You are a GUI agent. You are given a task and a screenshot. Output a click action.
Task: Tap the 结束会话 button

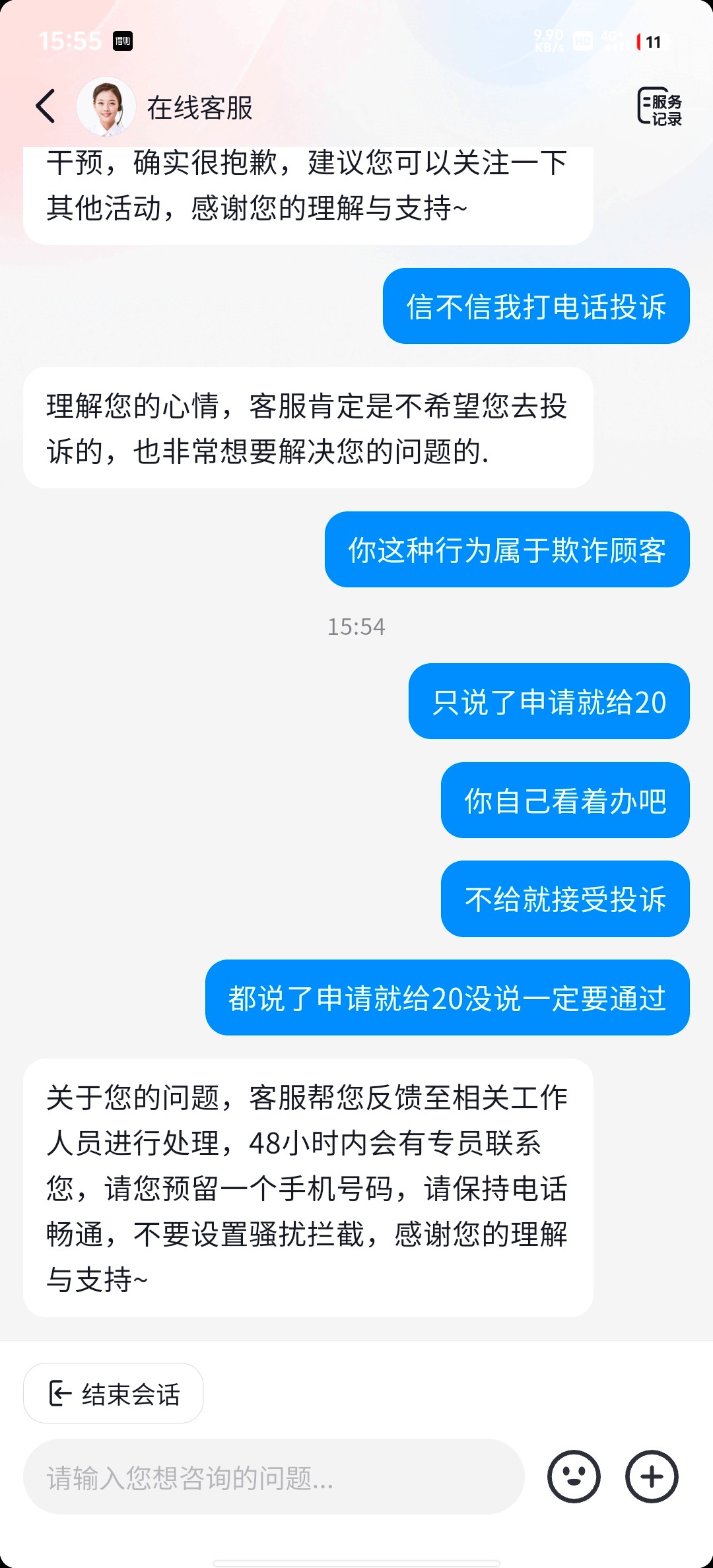click(x=114, y=1393)
